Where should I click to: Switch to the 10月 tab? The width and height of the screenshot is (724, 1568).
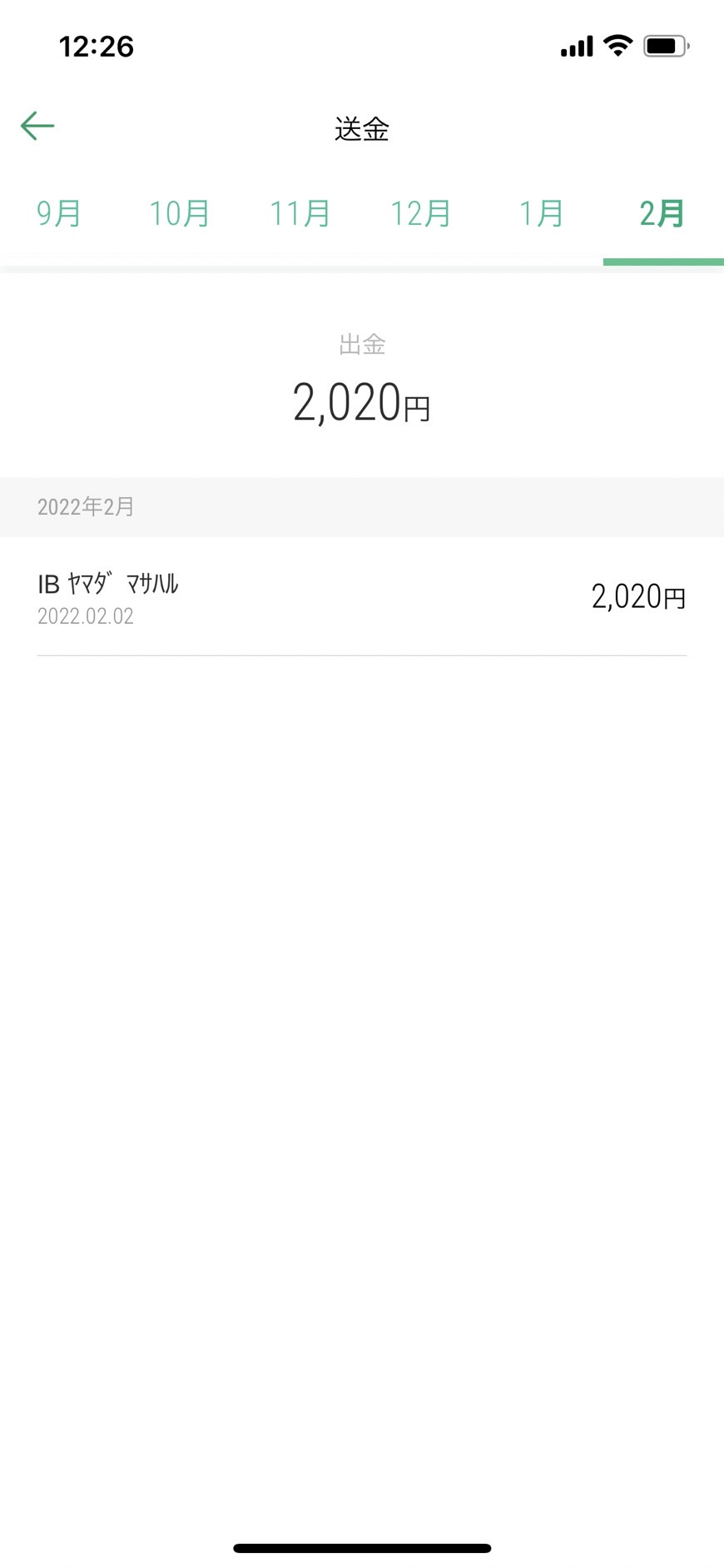pos(180,214)
